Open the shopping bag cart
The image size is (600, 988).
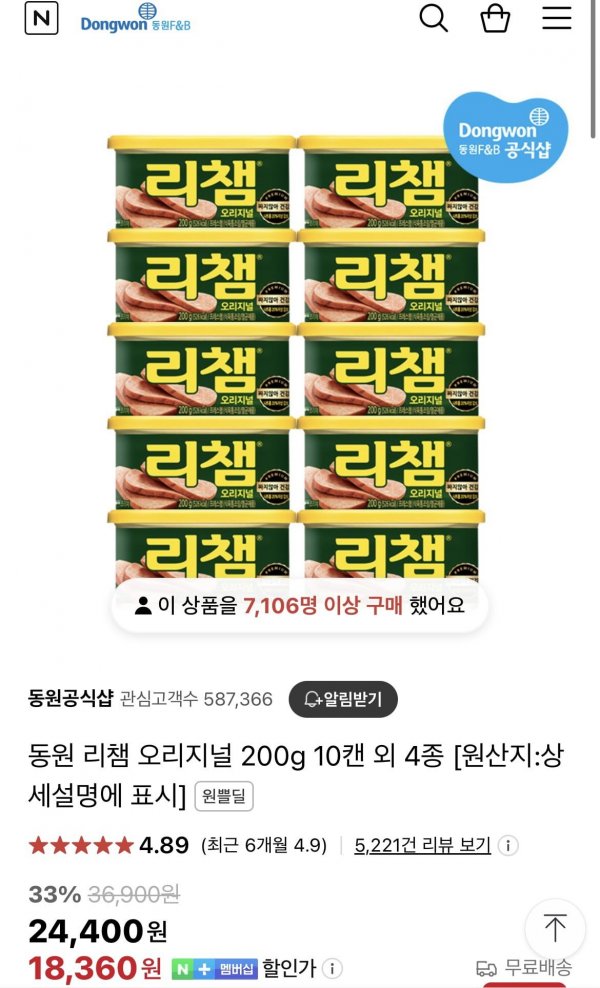click(495, 18)
